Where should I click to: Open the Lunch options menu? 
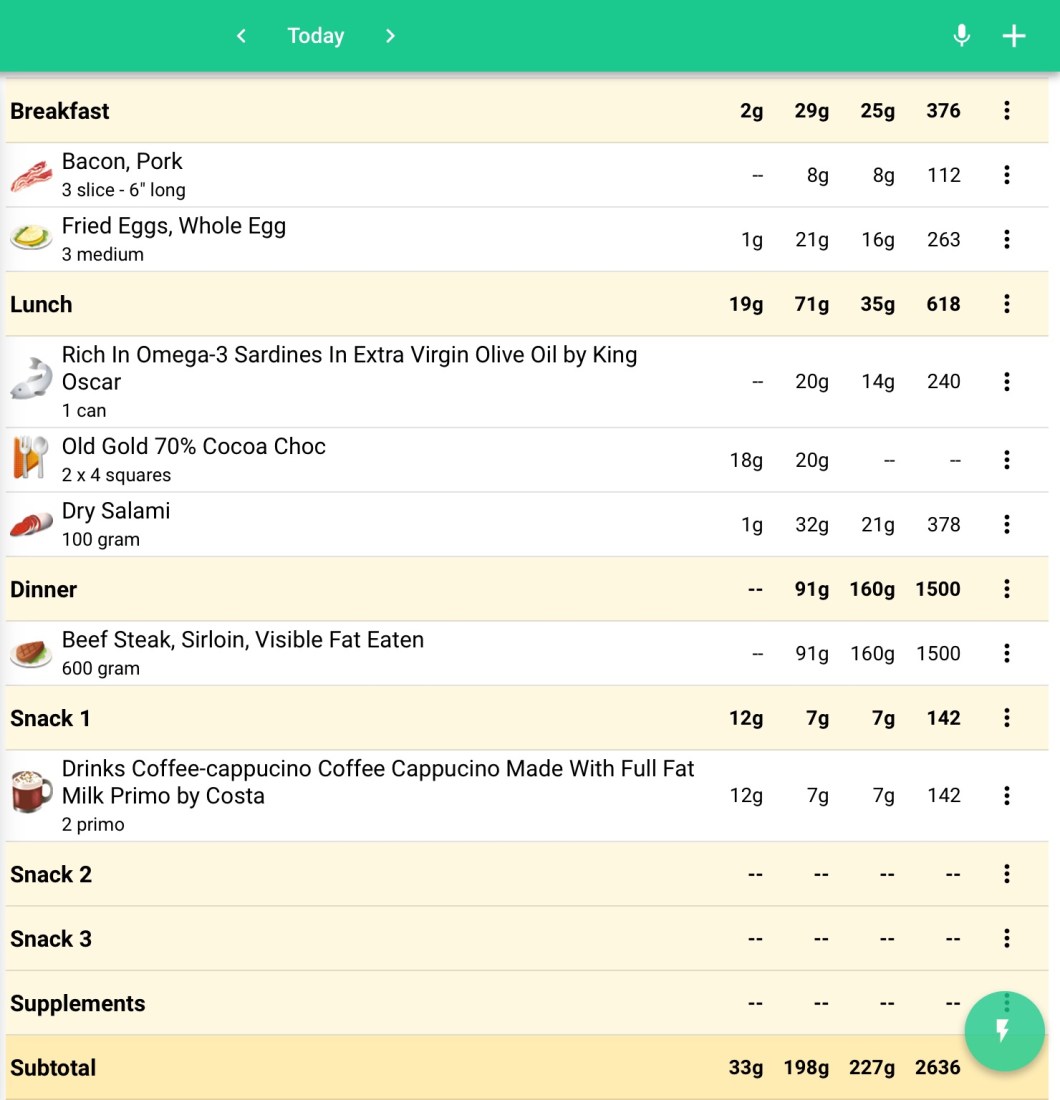point(1006,304)
